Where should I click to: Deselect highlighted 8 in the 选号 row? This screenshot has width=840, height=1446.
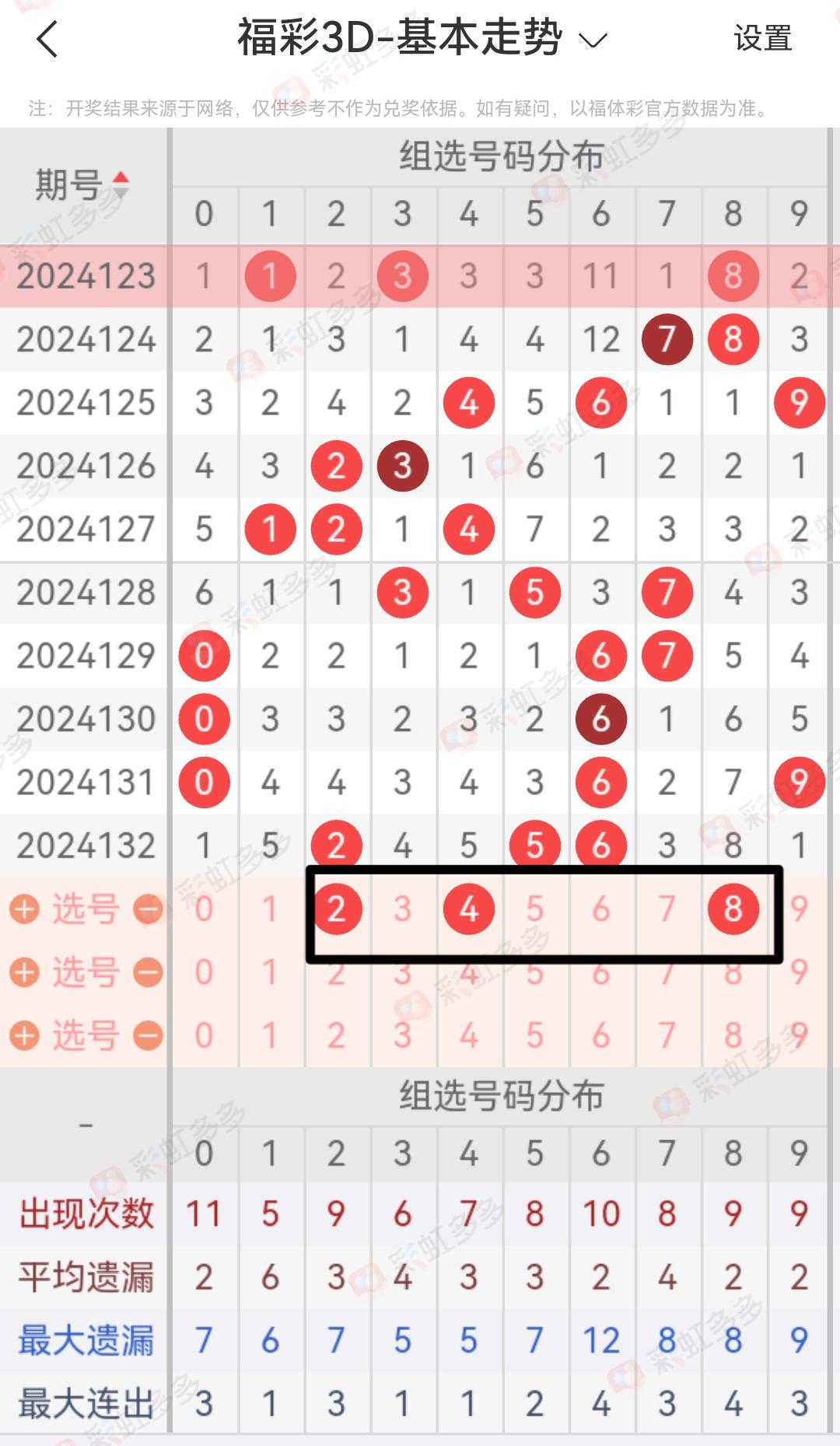733,909
